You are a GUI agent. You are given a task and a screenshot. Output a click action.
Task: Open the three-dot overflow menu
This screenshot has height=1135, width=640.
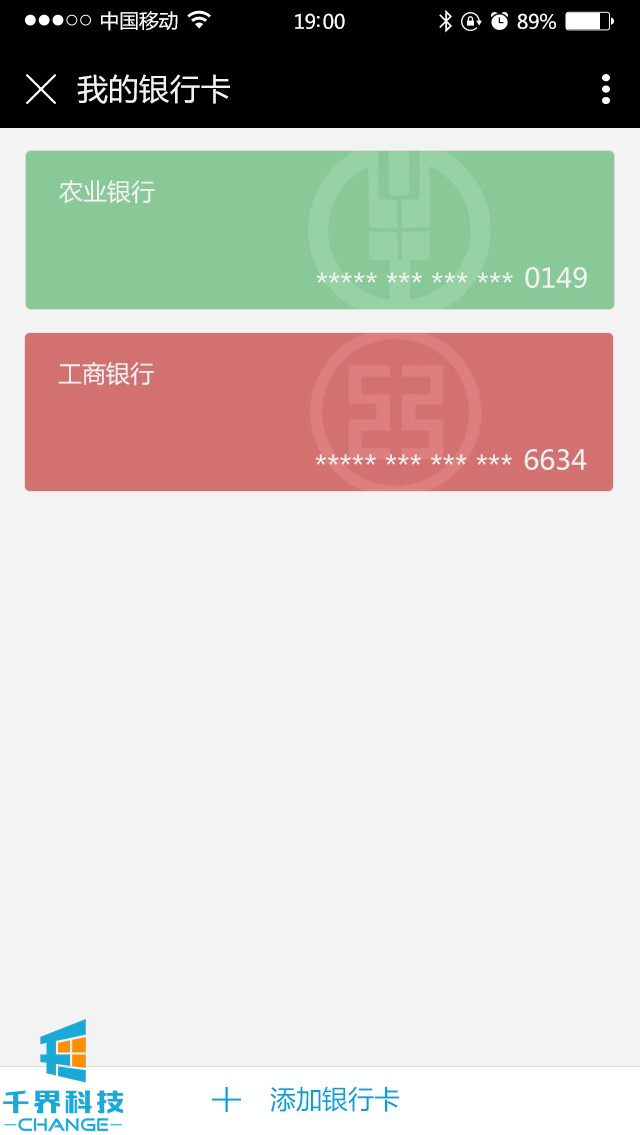coord(605,89)
